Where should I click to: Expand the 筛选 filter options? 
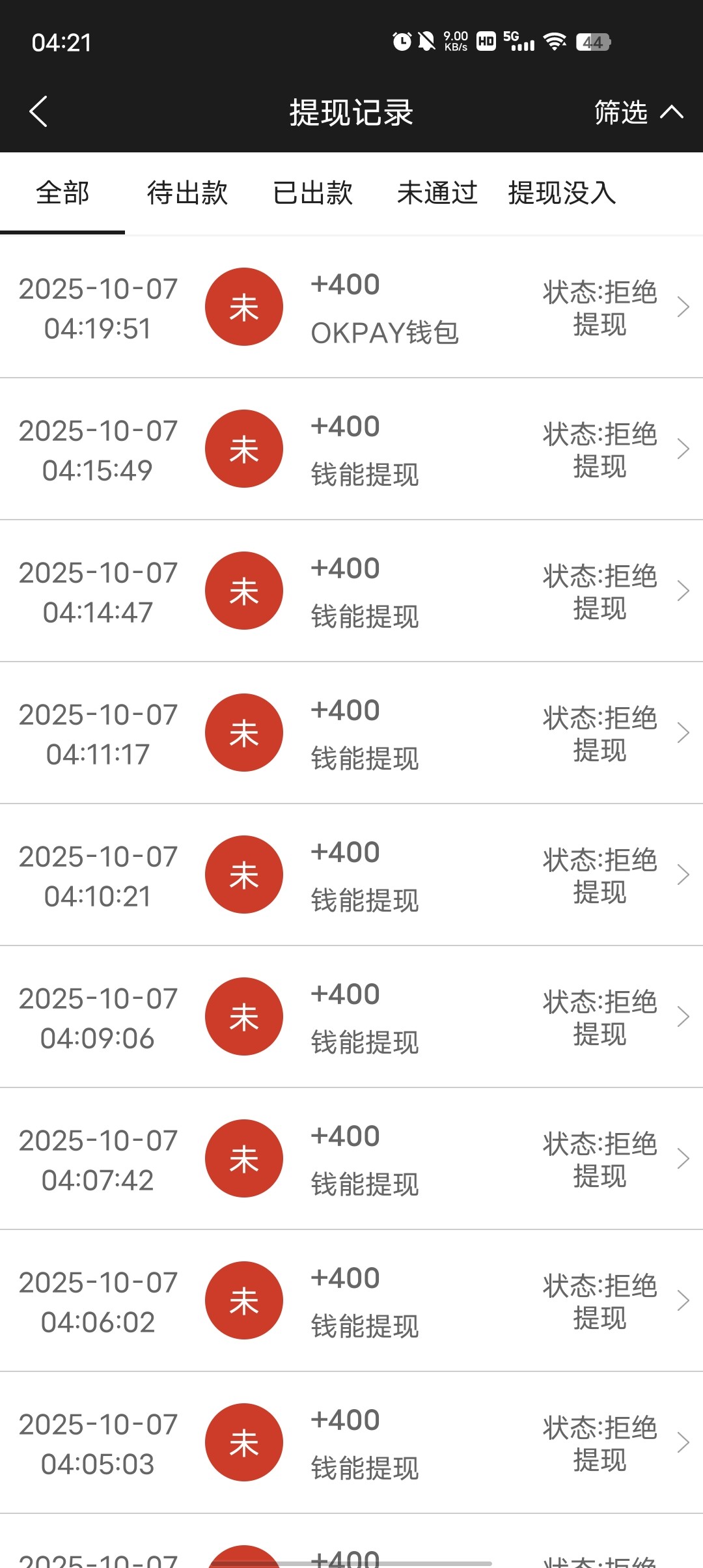coord(638,112)
